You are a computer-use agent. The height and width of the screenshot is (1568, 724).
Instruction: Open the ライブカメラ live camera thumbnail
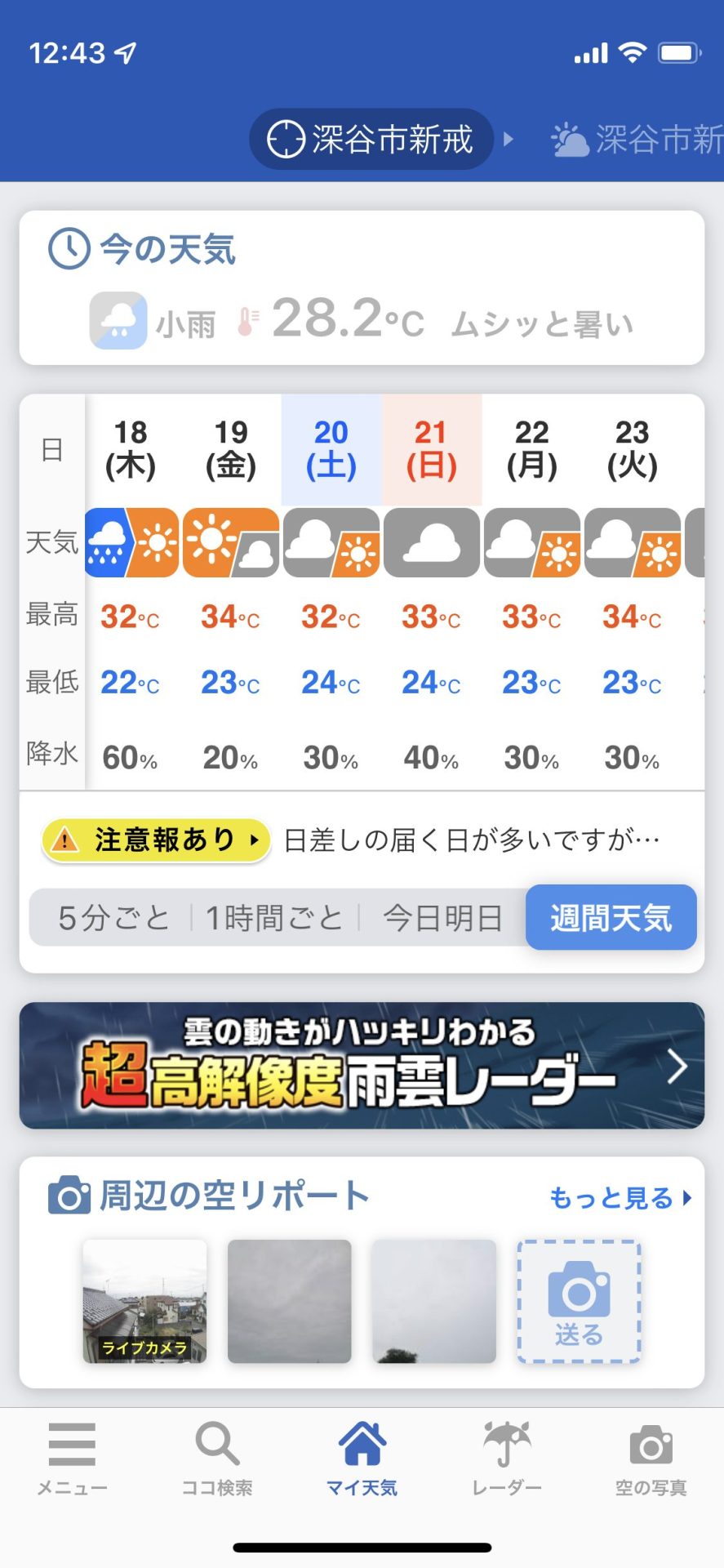click(144, 1301)
